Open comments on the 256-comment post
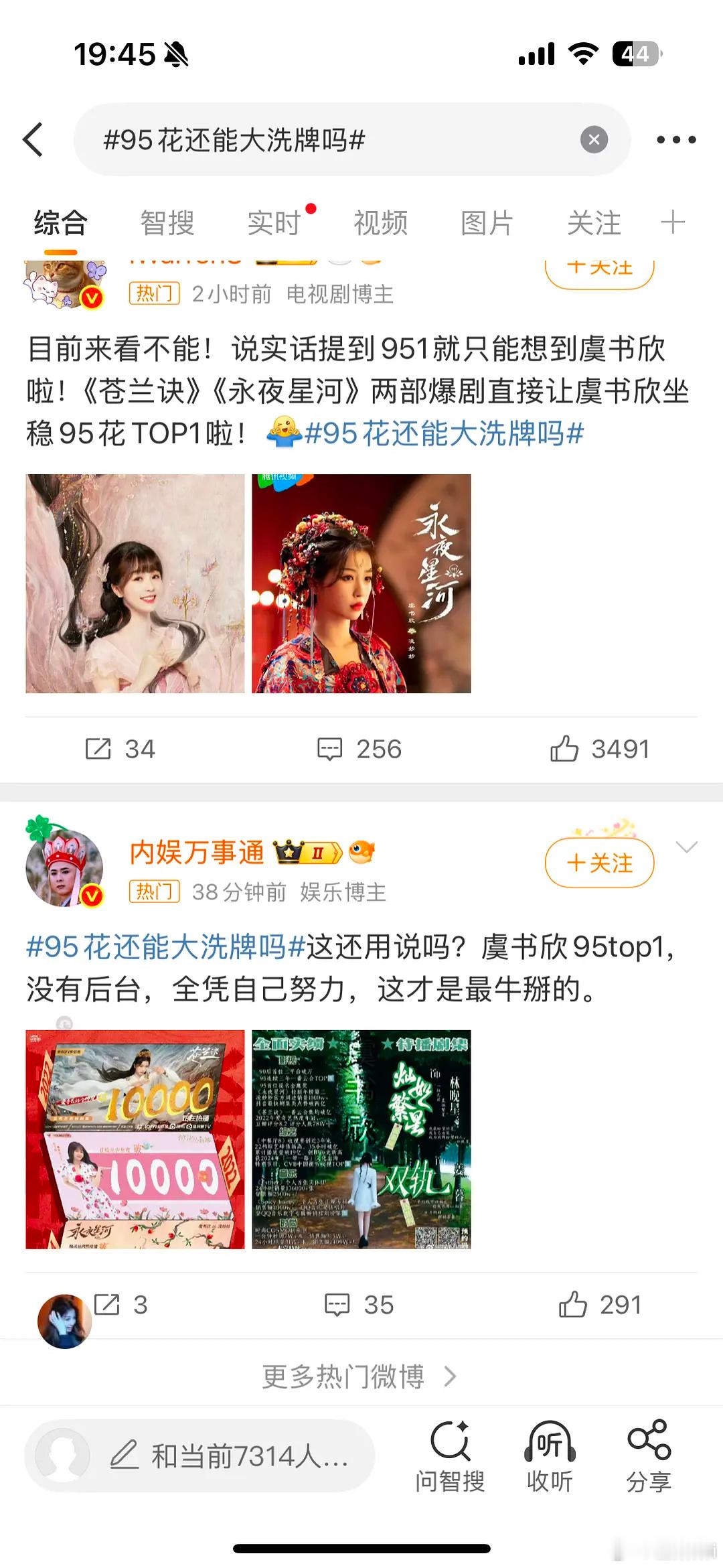This screenshot has height=1568, width=723. click(359, 749)
